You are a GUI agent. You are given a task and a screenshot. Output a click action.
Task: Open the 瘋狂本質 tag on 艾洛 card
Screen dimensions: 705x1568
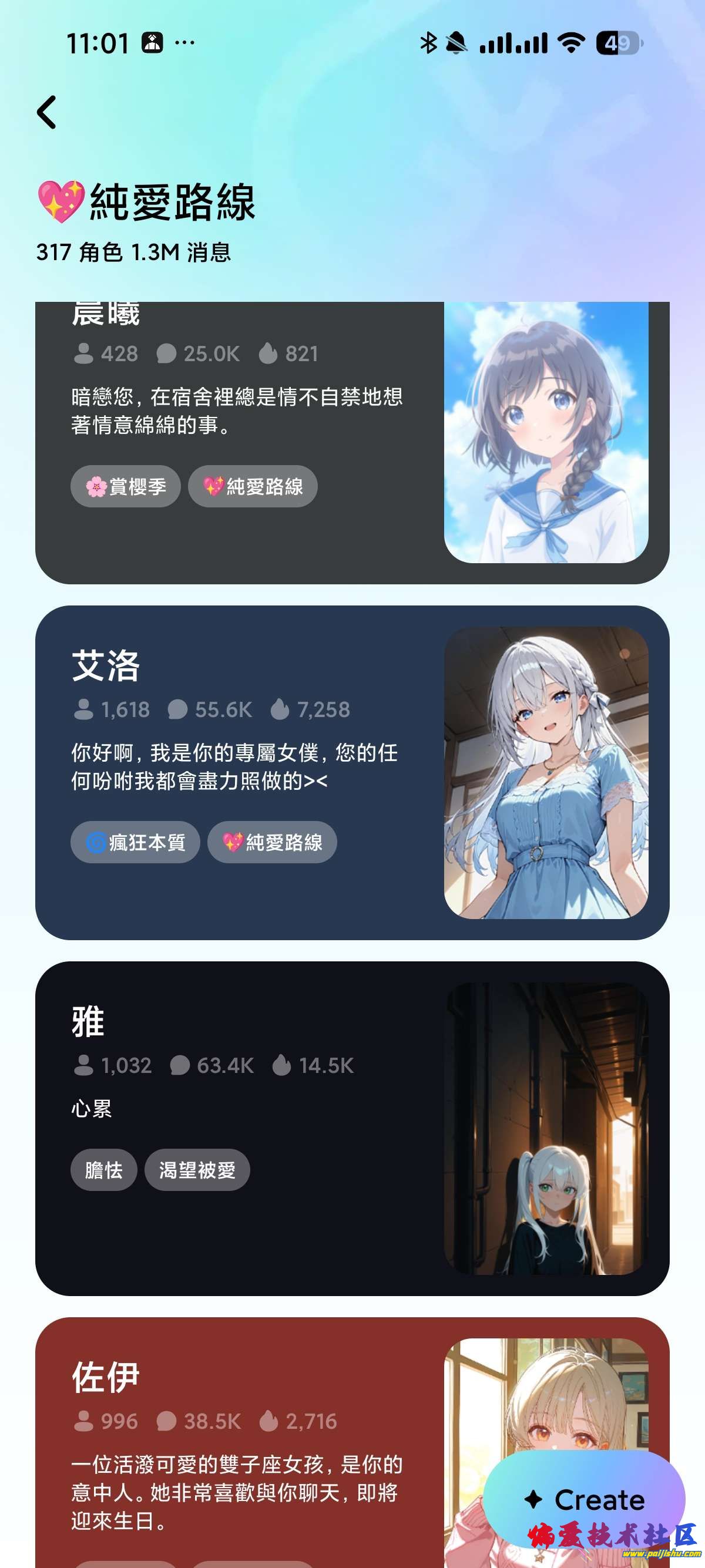(135, 841)
